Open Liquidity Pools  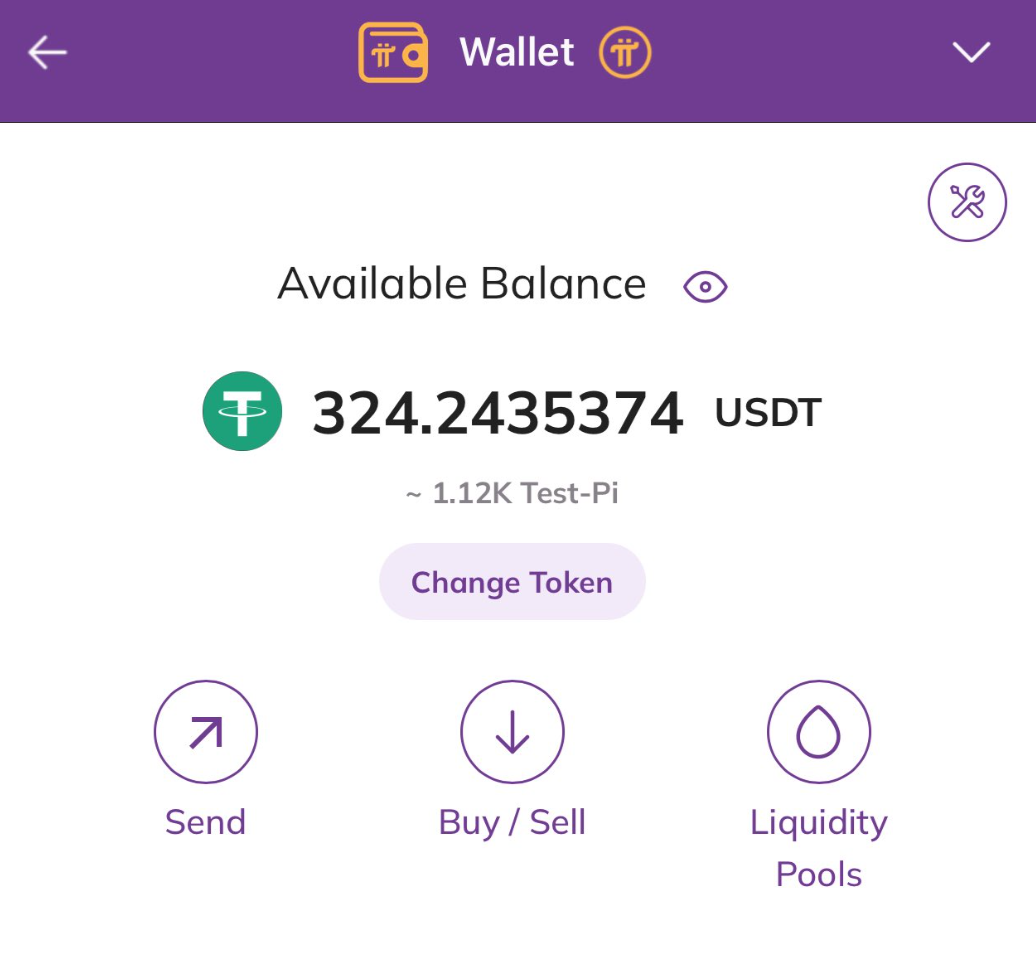click(x=818, y=733)
